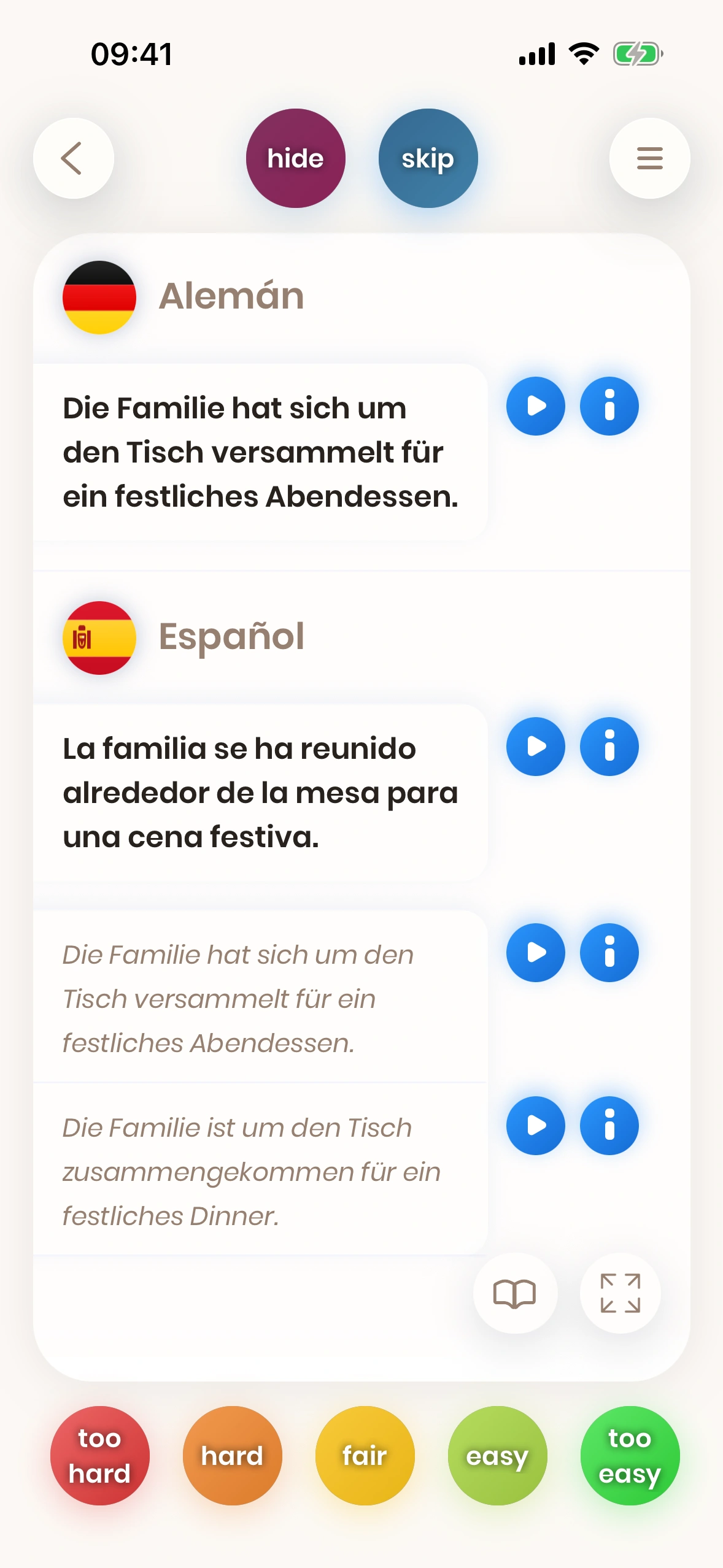Rate this sentence as hard

pyautogui.click(x=232, y=1455)
